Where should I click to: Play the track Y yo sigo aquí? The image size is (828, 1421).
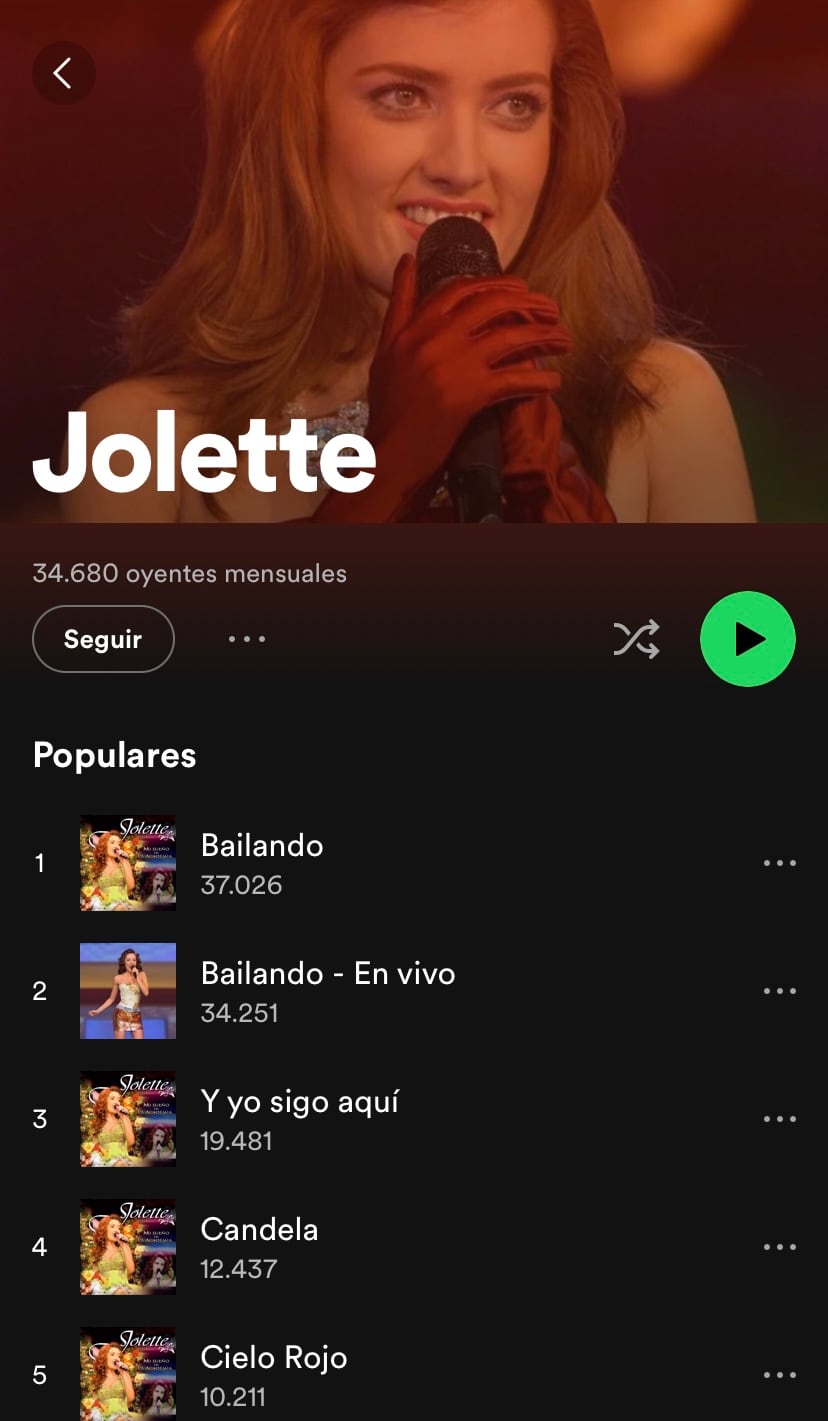click(x=300, y=1102)
